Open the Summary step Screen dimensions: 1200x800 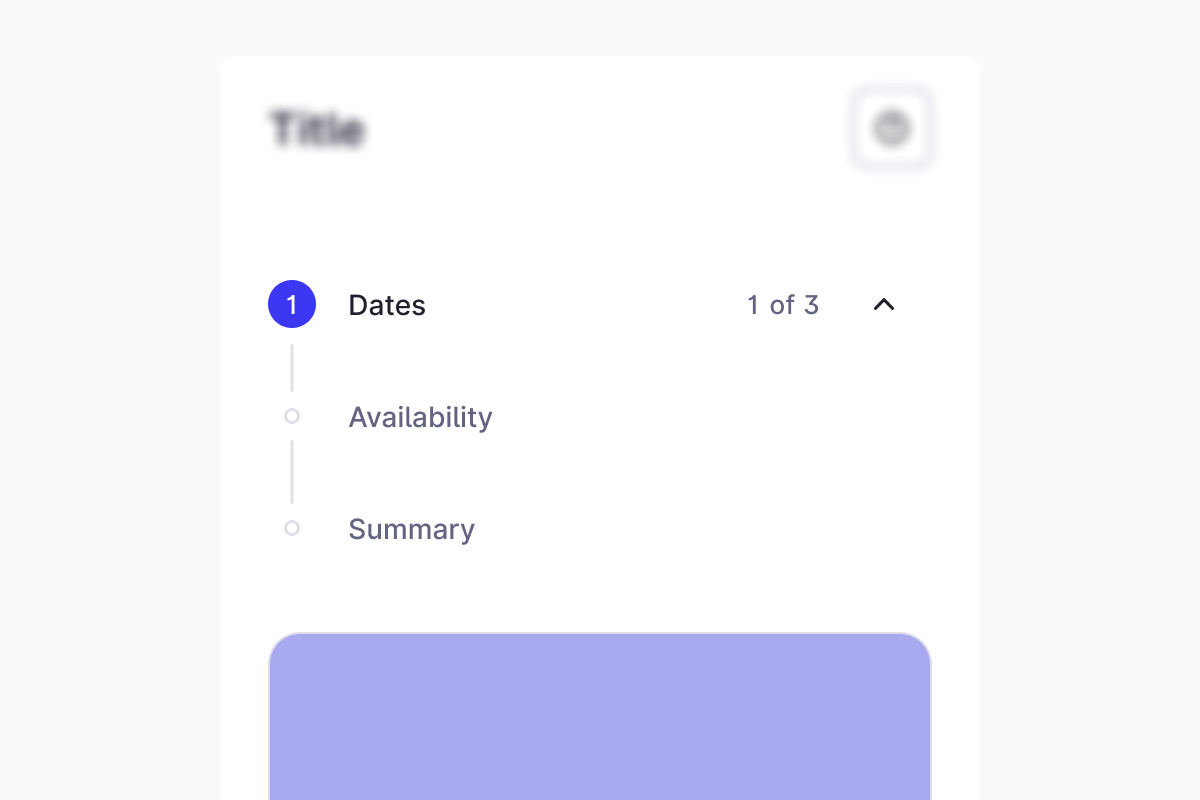411,529
